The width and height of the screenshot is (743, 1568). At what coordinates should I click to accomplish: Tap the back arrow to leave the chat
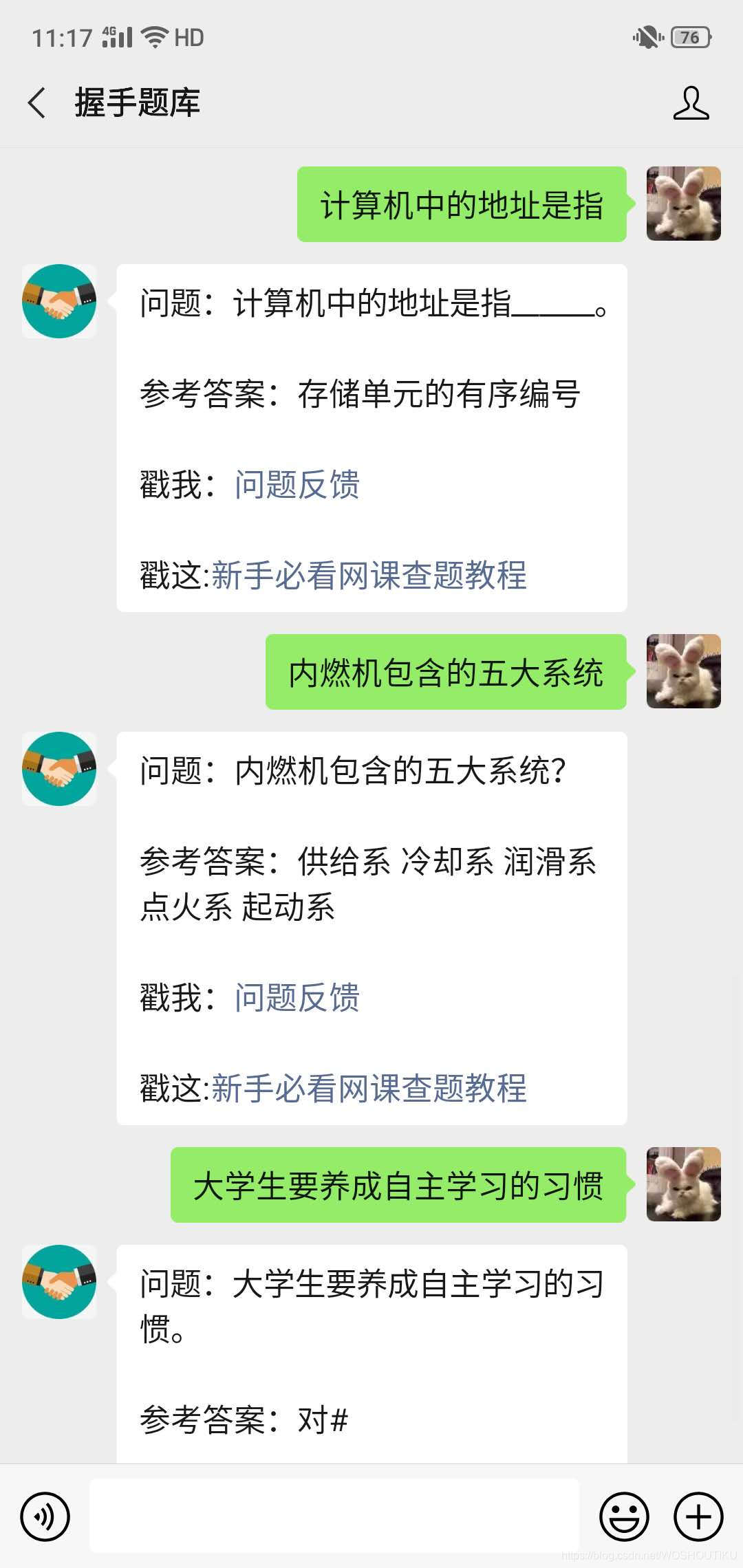tap(36, 103)
